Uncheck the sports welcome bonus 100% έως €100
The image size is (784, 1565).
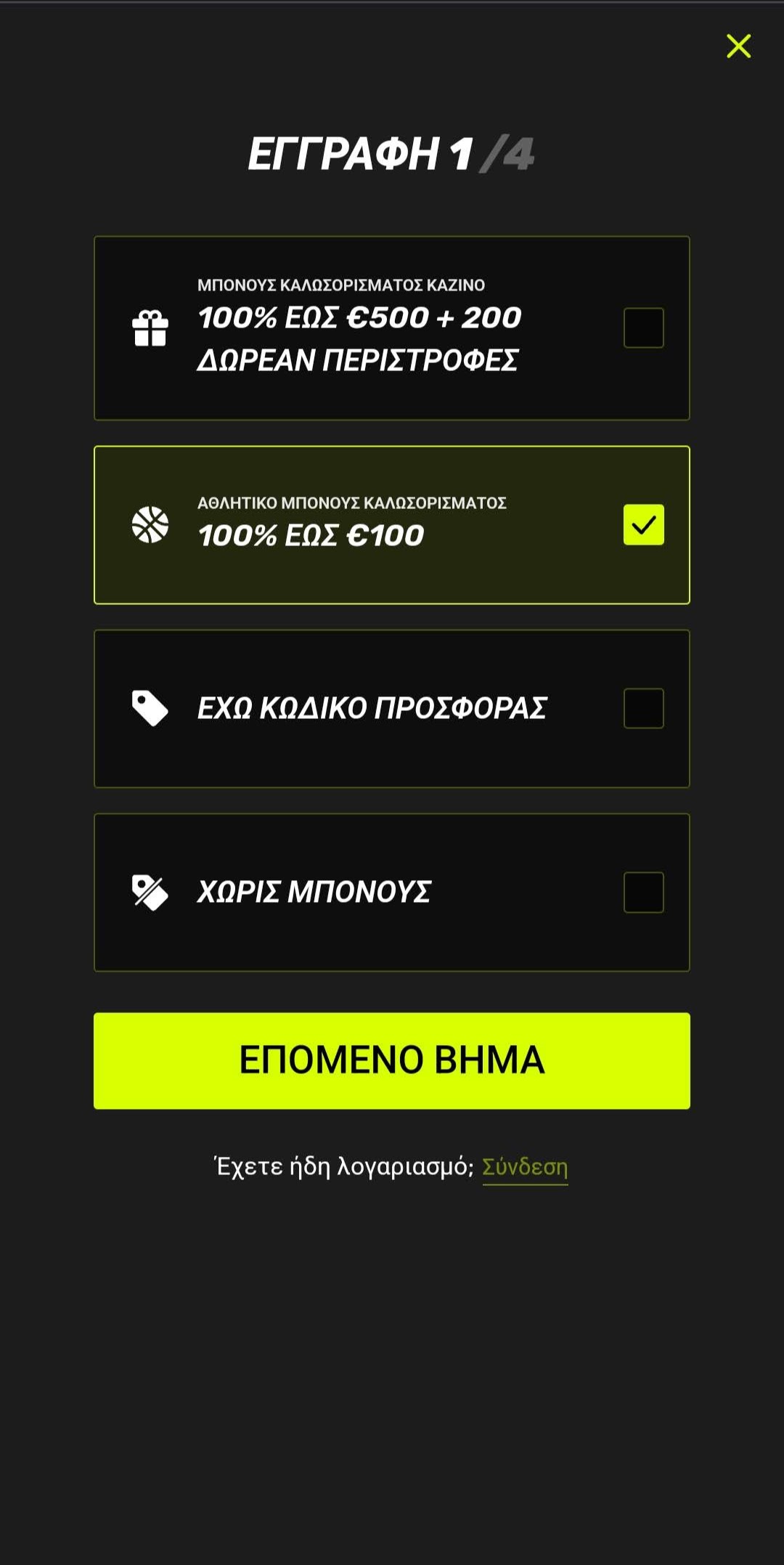pos(643,524)
